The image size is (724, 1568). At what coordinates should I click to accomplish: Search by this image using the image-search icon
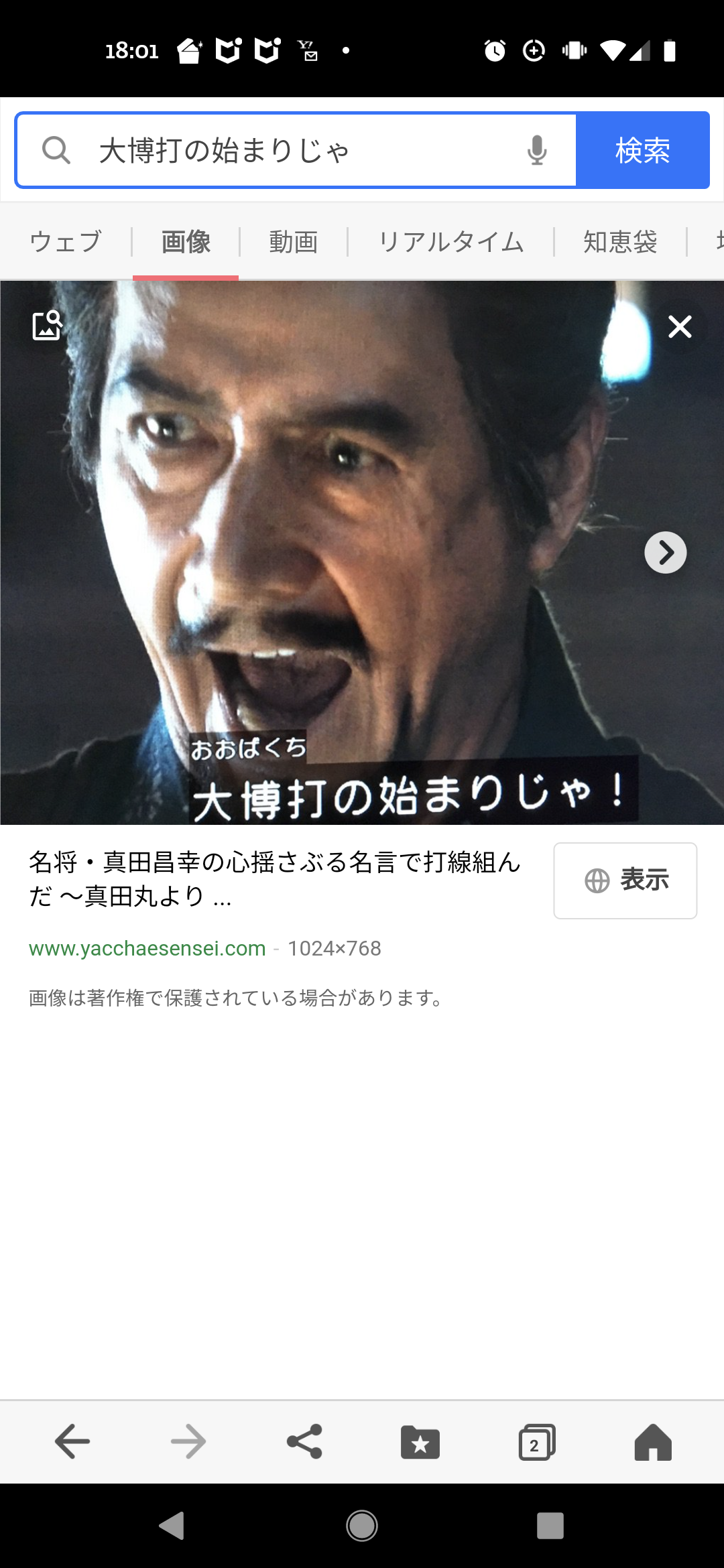tap(48, 326)
